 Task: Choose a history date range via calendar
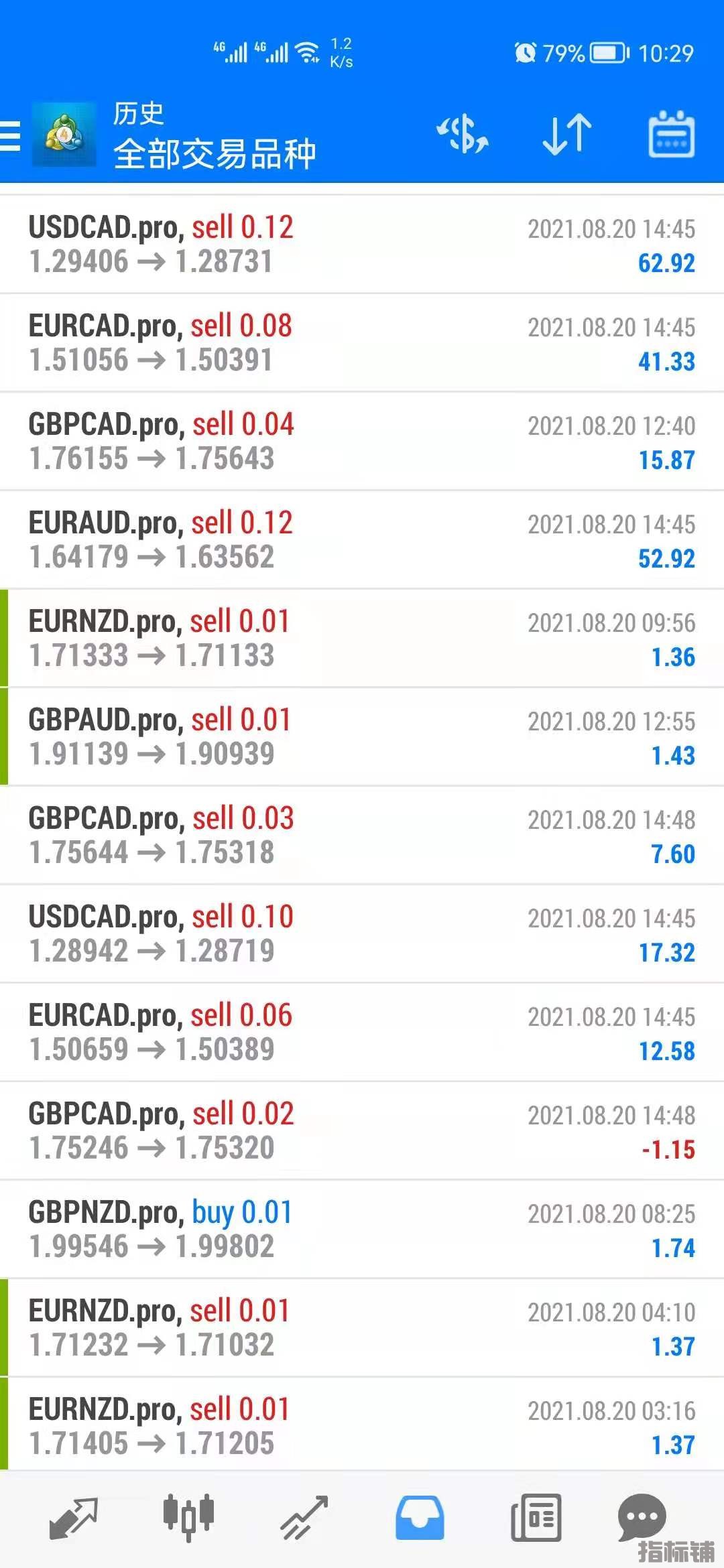(x=671, y=135)
